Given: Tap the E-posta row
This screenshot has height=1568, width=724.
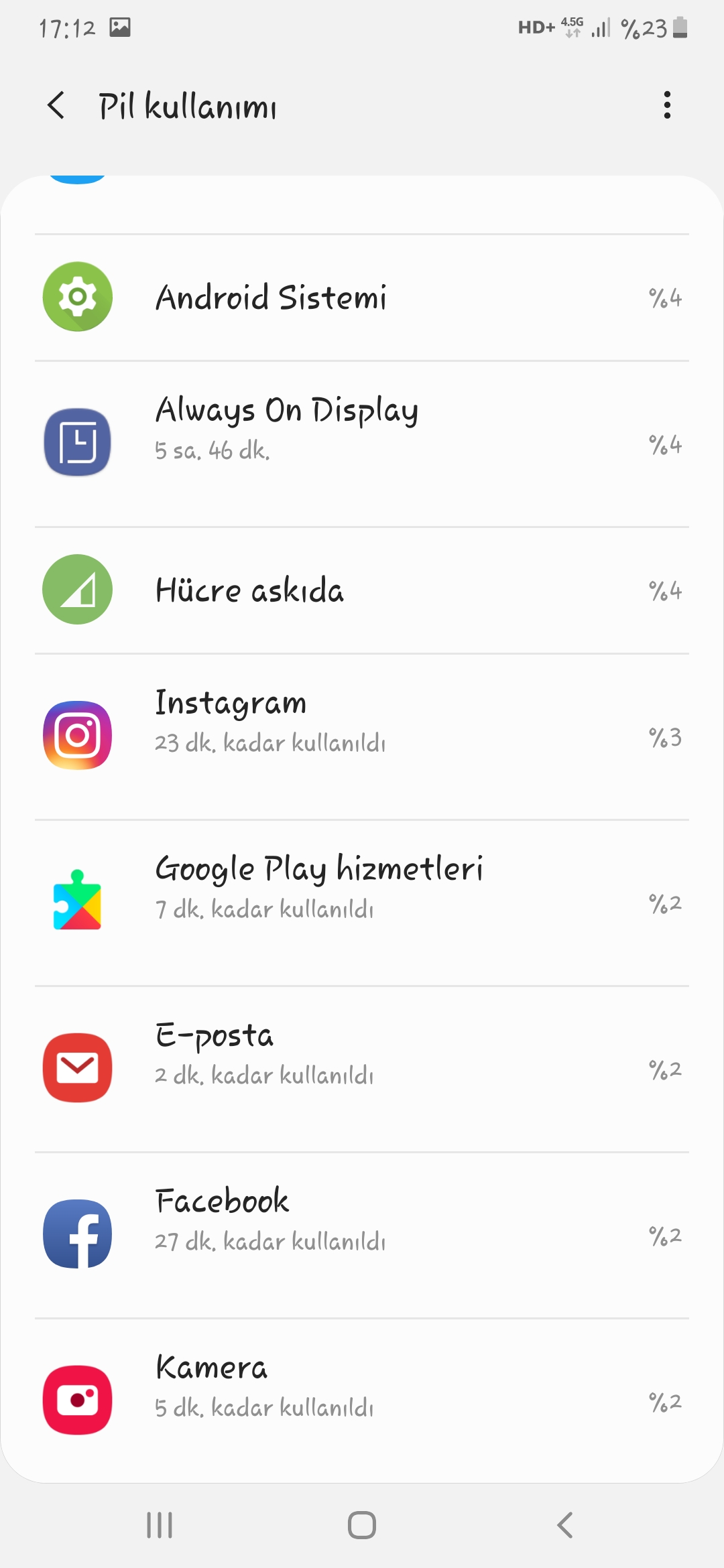Looking at the screenshot, I should [x=362, y=1069].
